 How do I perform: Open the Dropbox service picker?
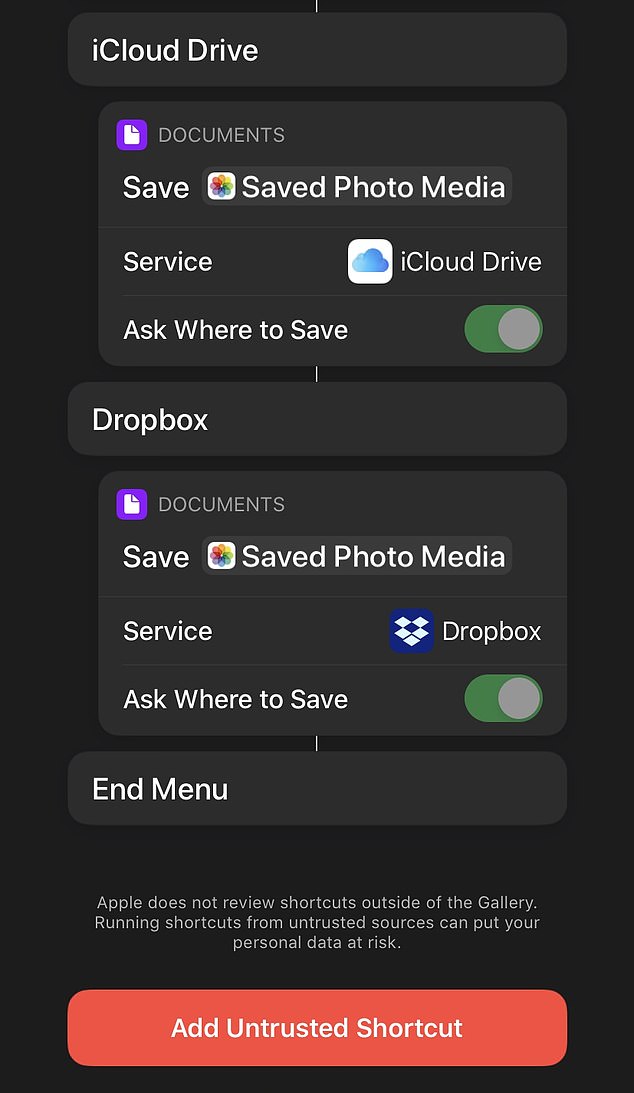coord(465,631)
